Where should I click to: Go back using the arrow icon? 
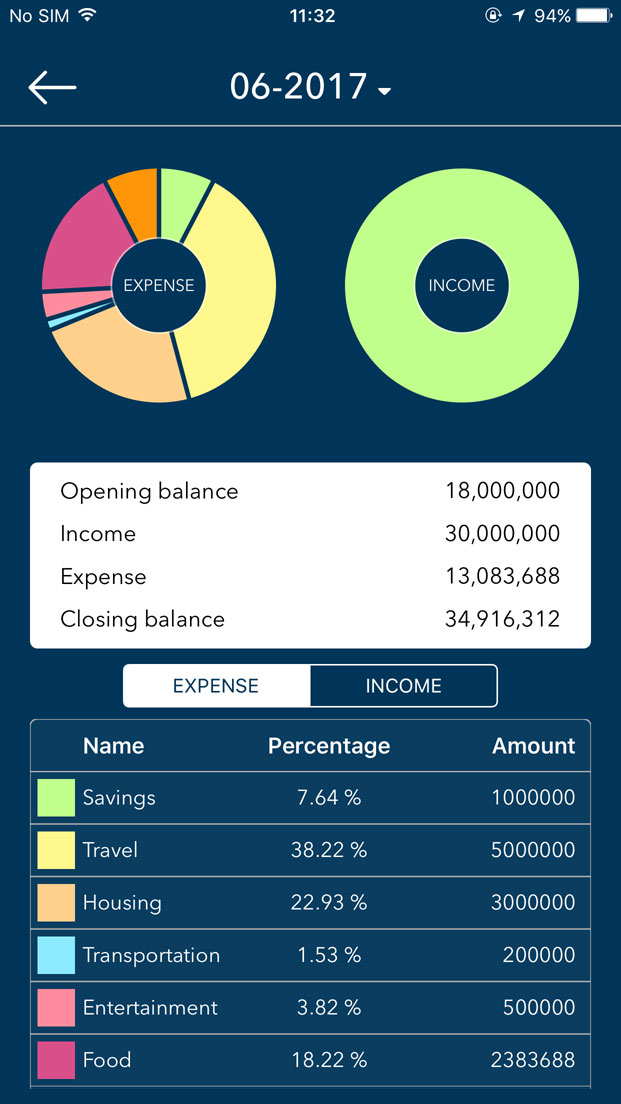pyautogui.click(x=52, y=88)
